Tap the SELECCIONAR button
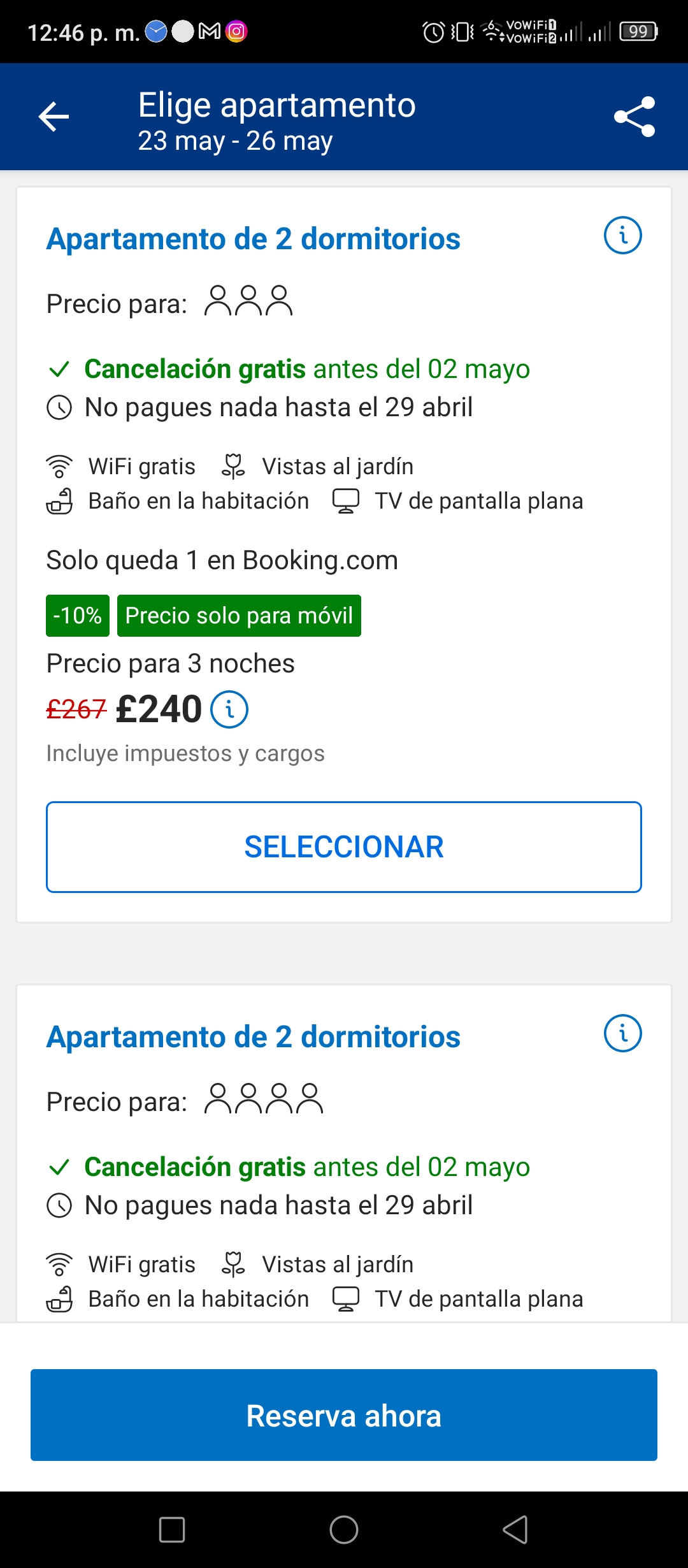688x1568 pixels. (x=344, y=847)
